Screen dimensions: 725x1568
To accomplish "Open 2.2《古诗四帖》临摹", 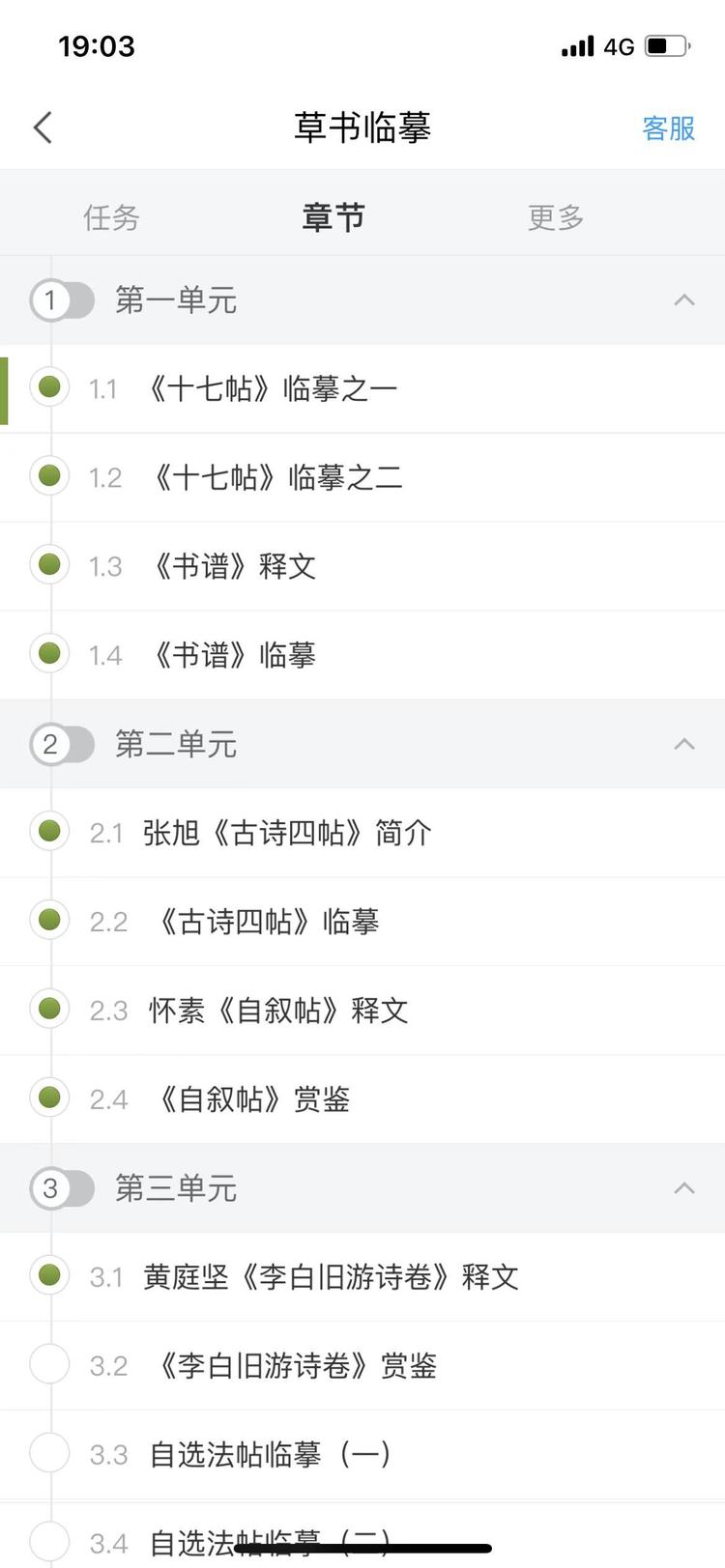I will [362, 923].
